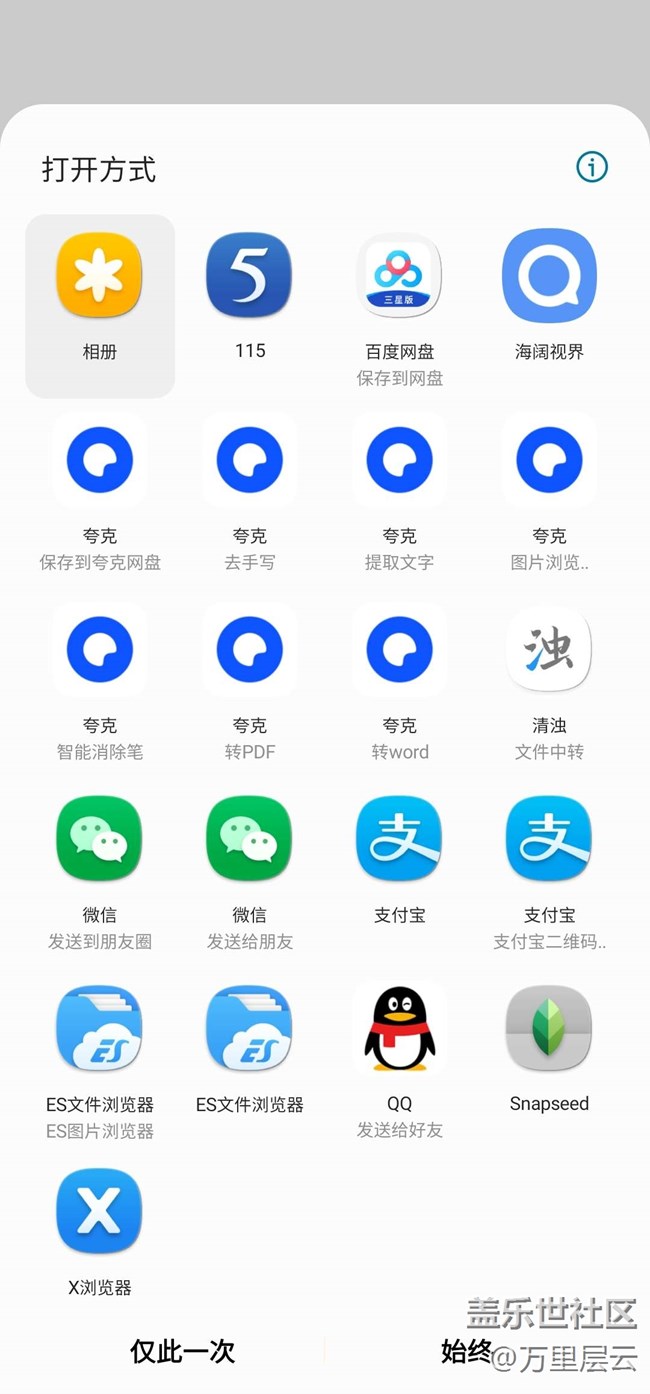Choose 夸克 转PDF
The image size is (650, 1394).
[x=249, y=680]
